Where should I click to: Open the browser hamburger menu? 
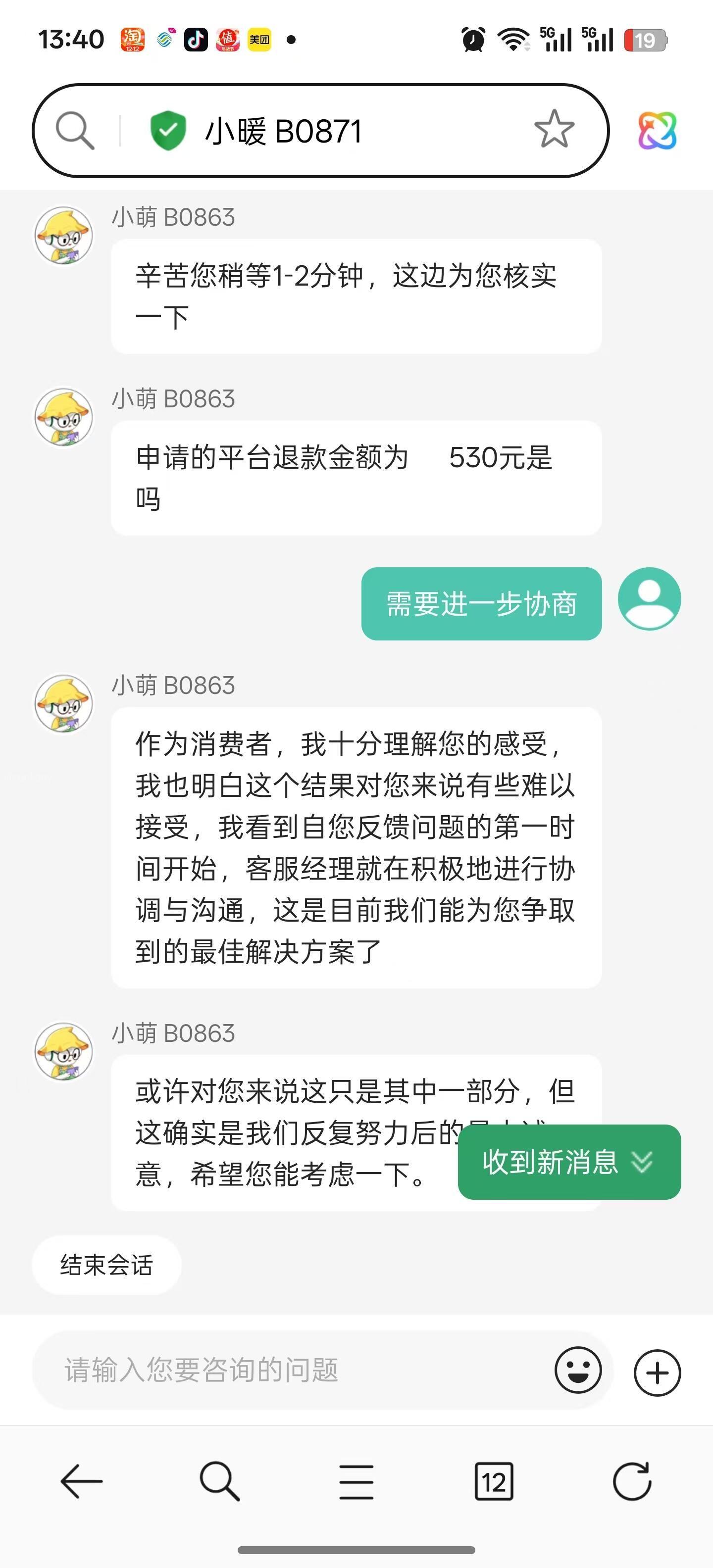356,1481
